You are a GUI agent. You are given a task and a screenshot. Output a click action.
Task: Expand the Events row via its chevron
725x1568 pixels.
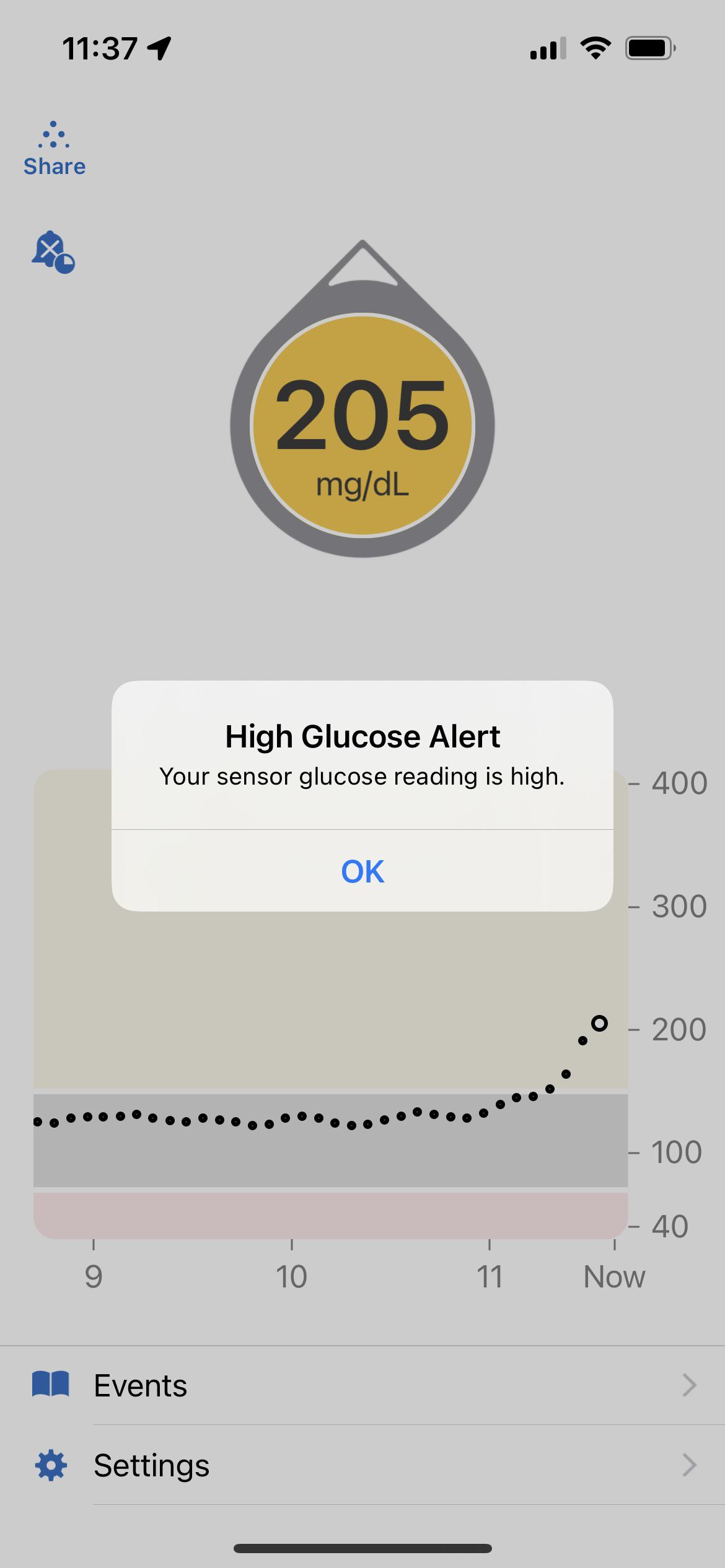[690, 1385]
